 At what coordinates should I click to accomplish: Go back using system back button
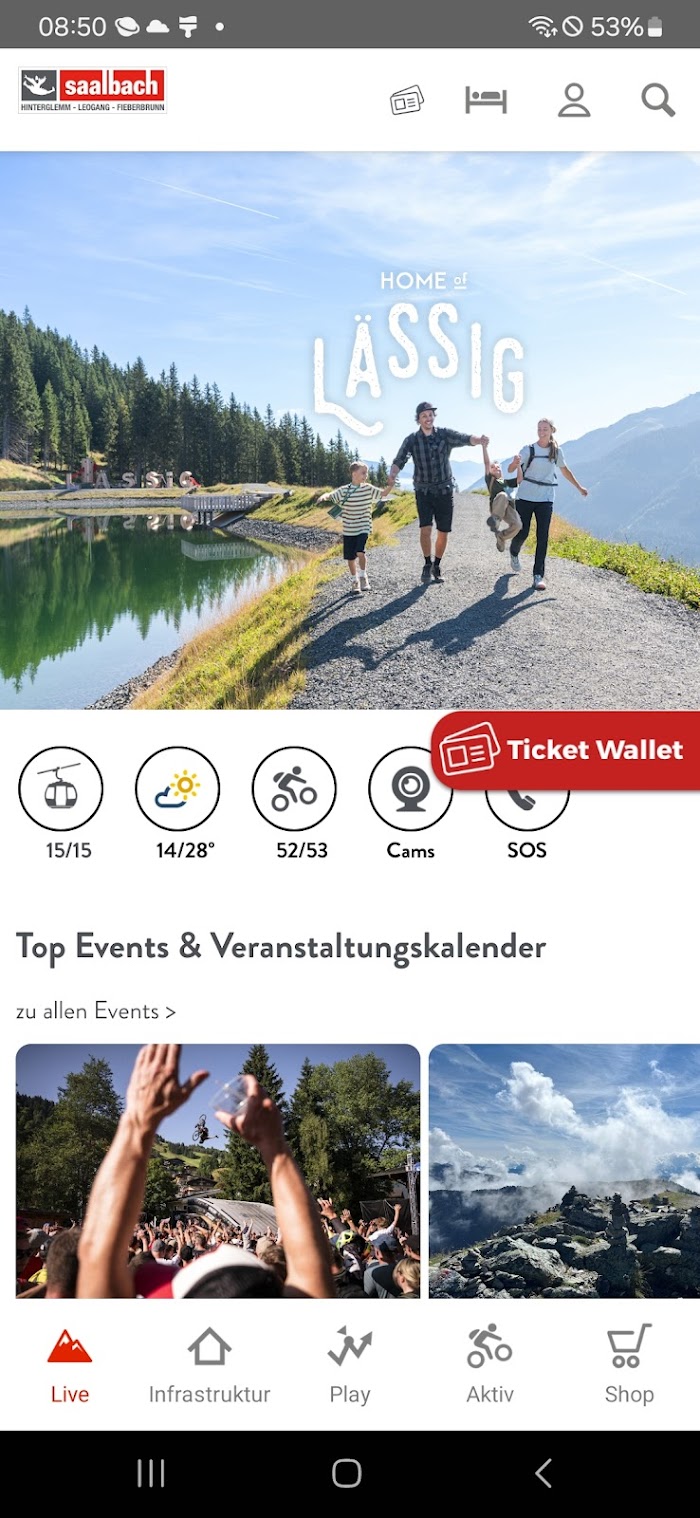(543, 1473)
